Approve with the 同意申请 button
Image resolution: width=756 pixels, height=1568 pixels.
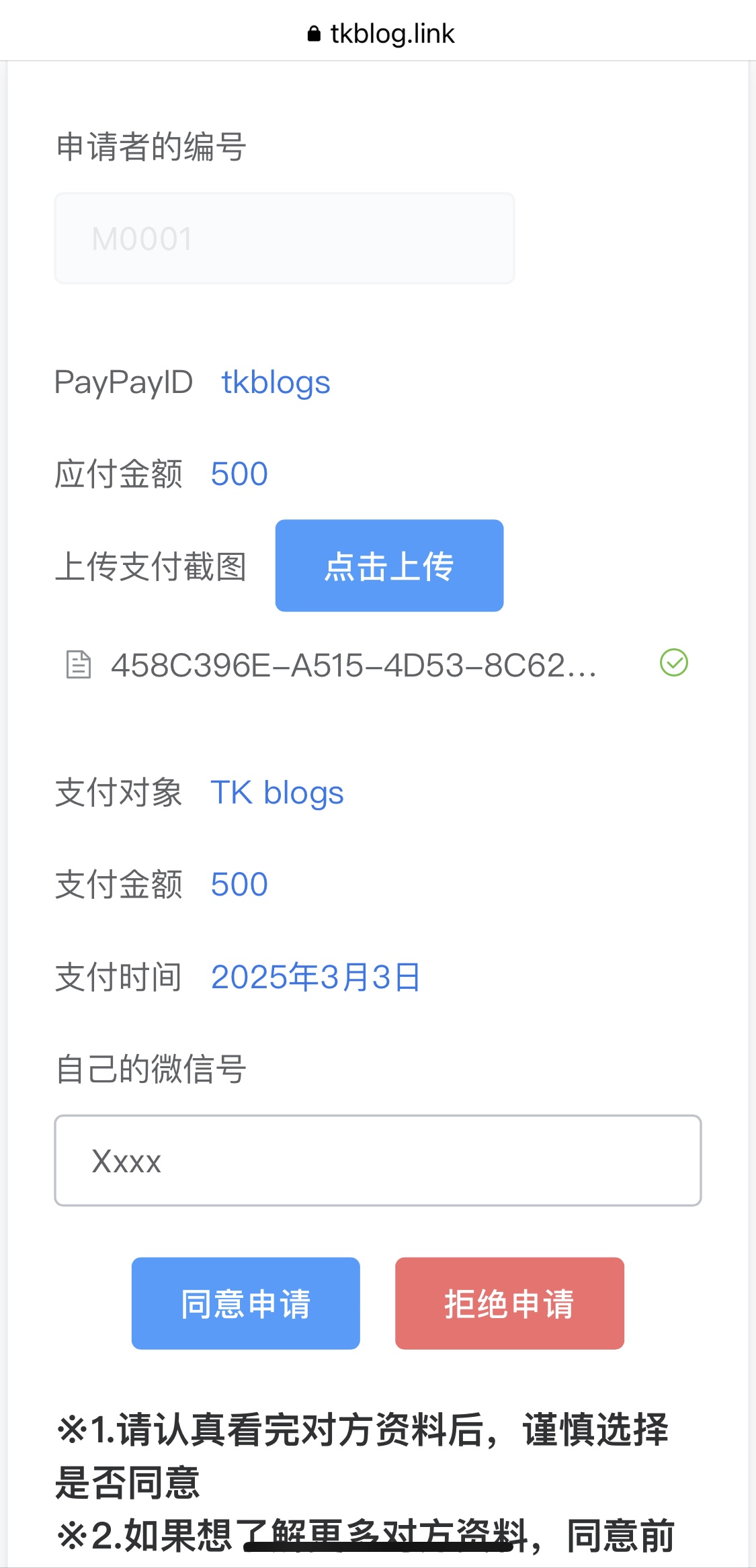pos(246,1303)
